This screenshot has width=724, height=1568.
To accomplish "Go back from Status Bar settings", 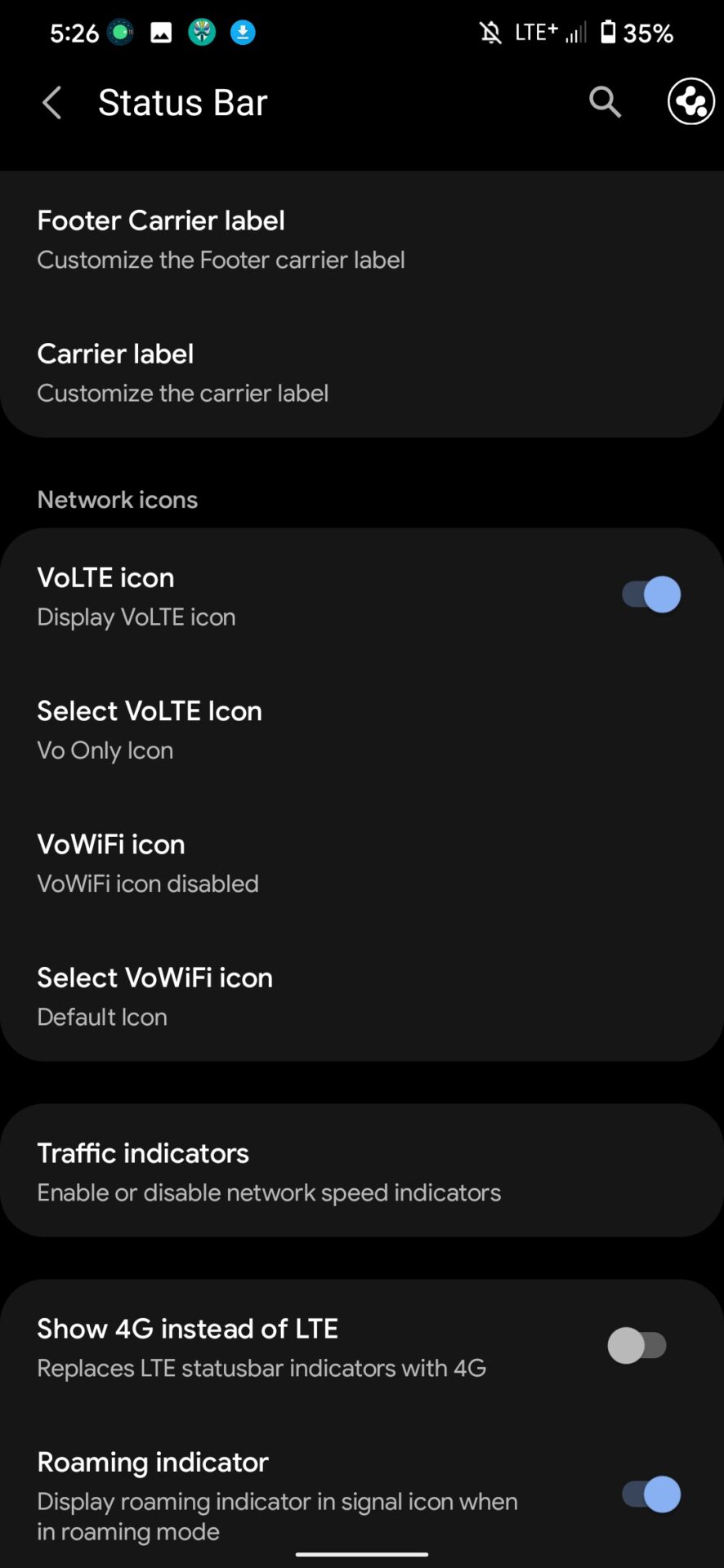I will (52, 103).
